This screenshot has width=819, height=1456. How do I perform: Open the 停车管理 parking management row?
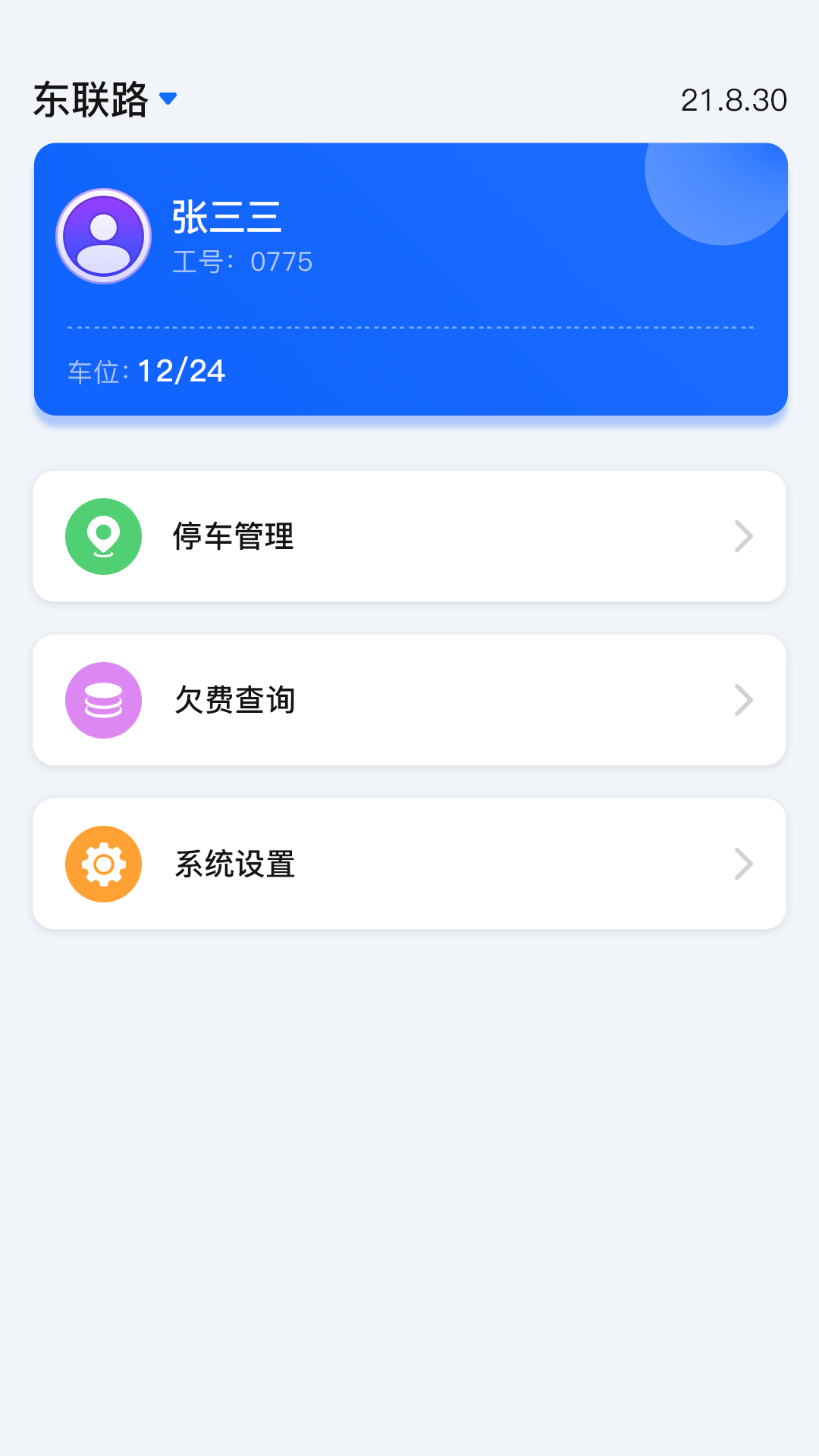[409, 536]
